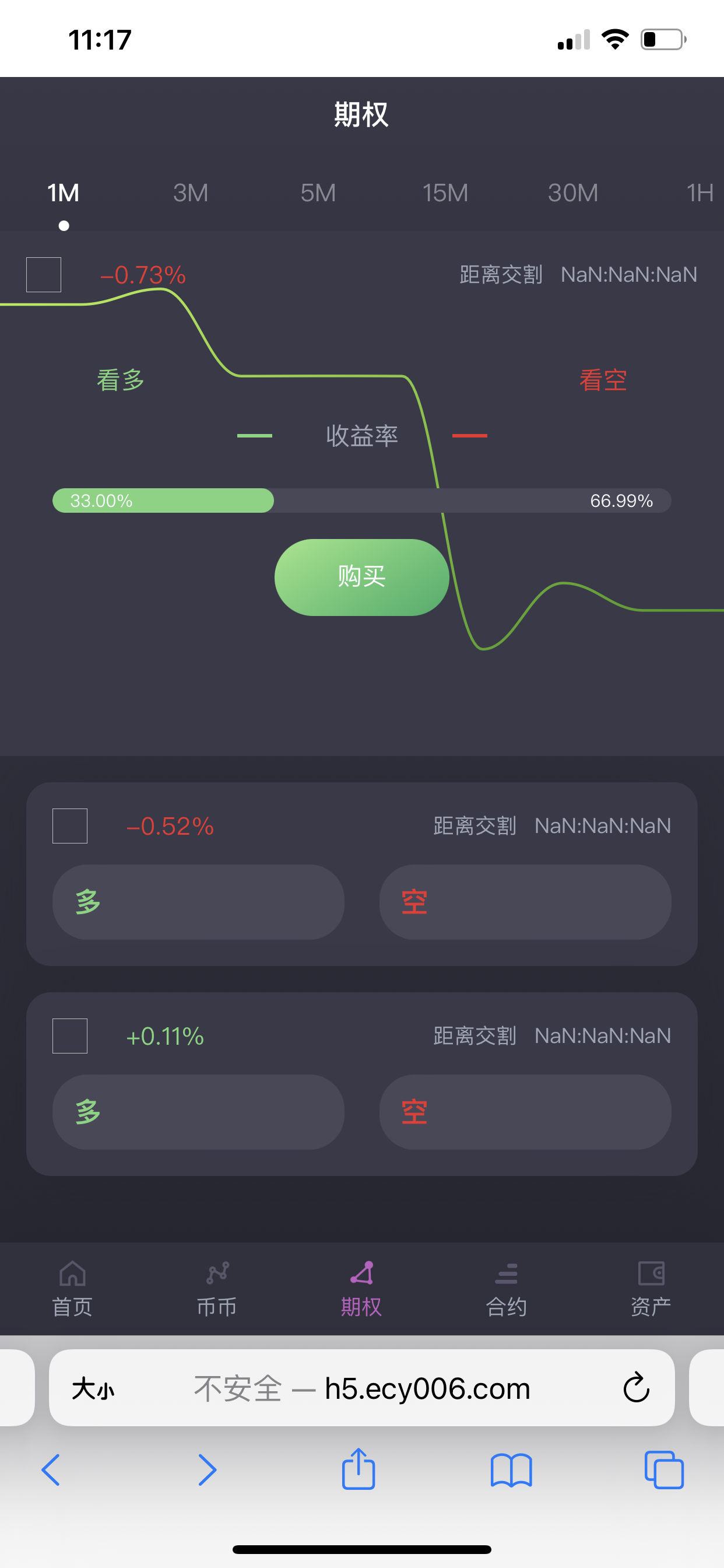Open the Safari 大小 page settings menu
Viewport: 724px width, 1568px height.
93,1389
